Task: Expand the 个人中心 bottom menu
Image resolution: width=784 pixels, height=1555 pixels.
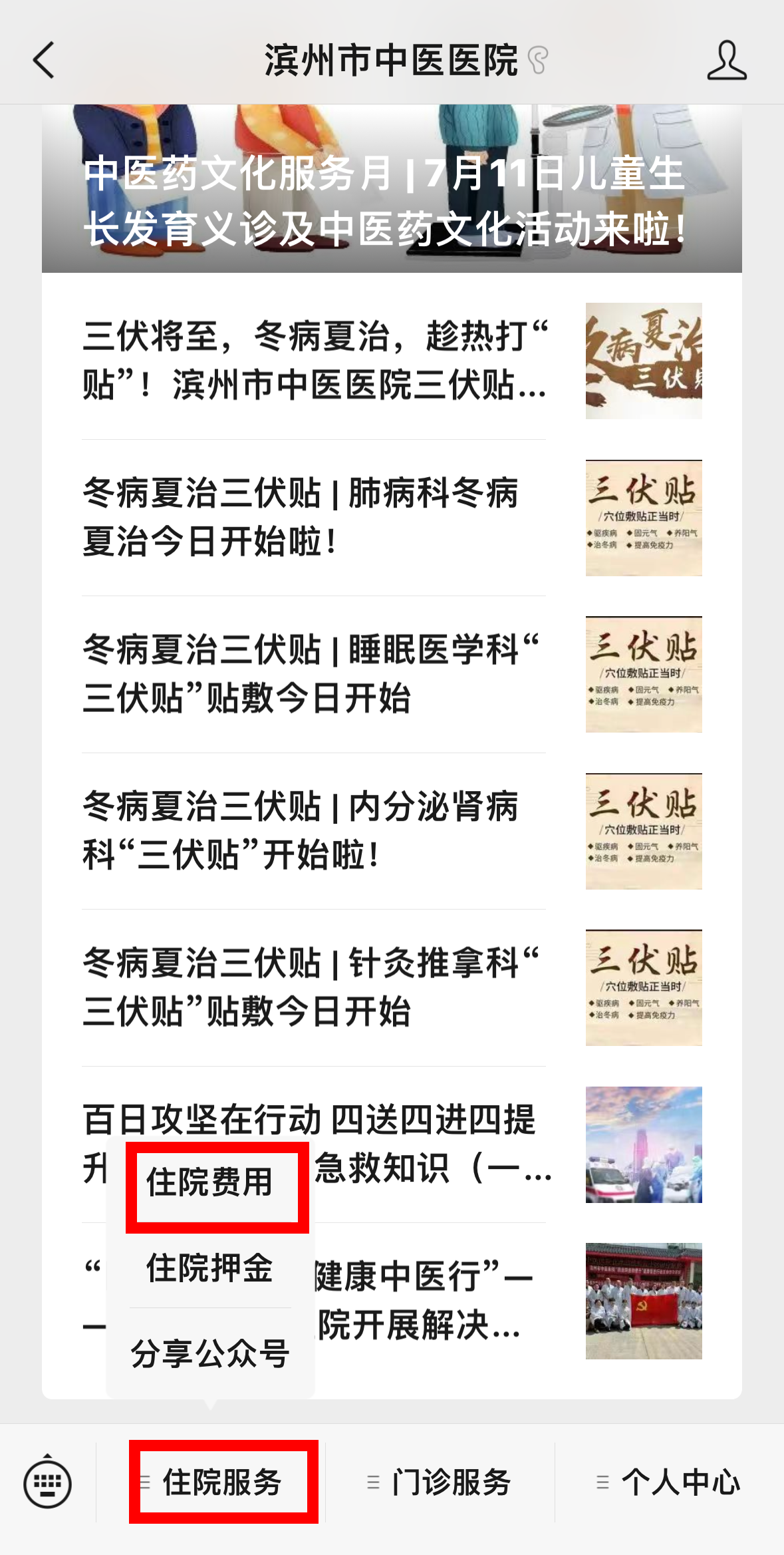Action: (x=669, y=1482)
